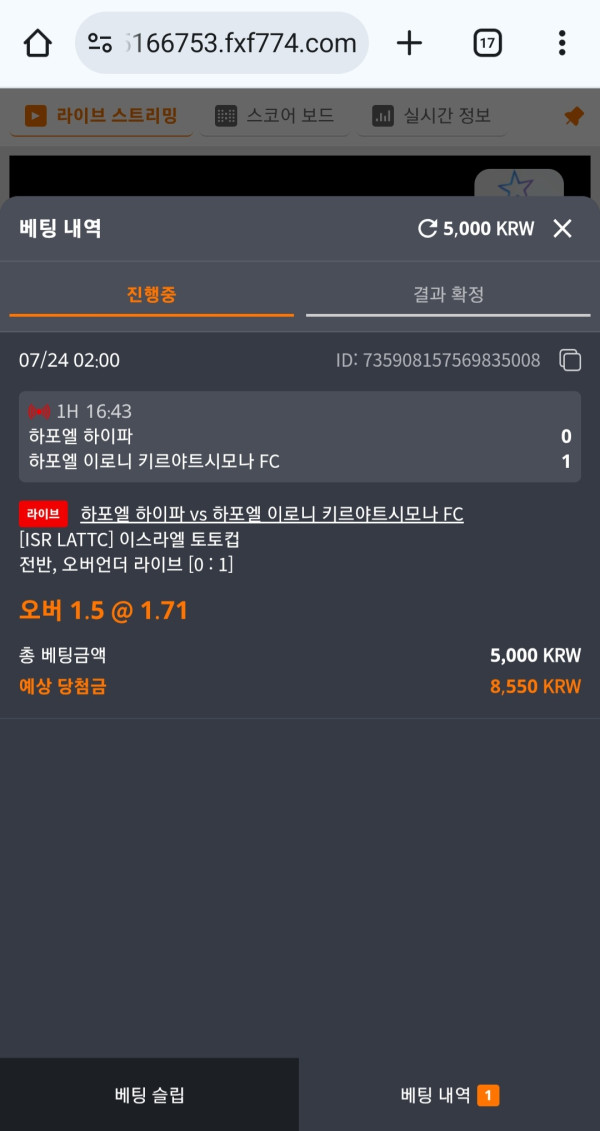The image size is (600, 1131).
Task: Close the 베팅 내역 panel
Action: click(563, 229)
